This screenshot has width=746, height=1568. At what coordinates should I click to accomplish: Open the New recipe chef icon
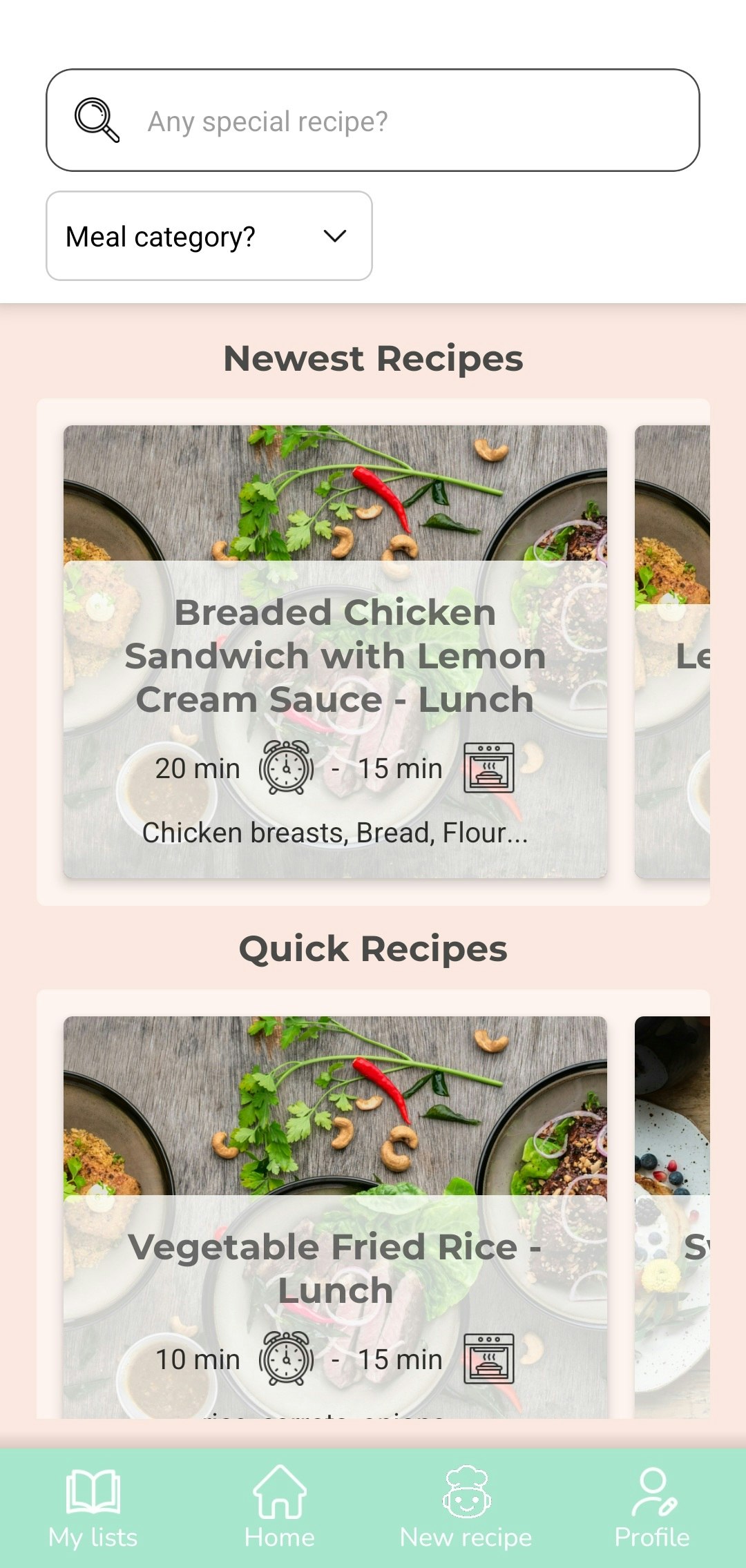click(466, 1491)
